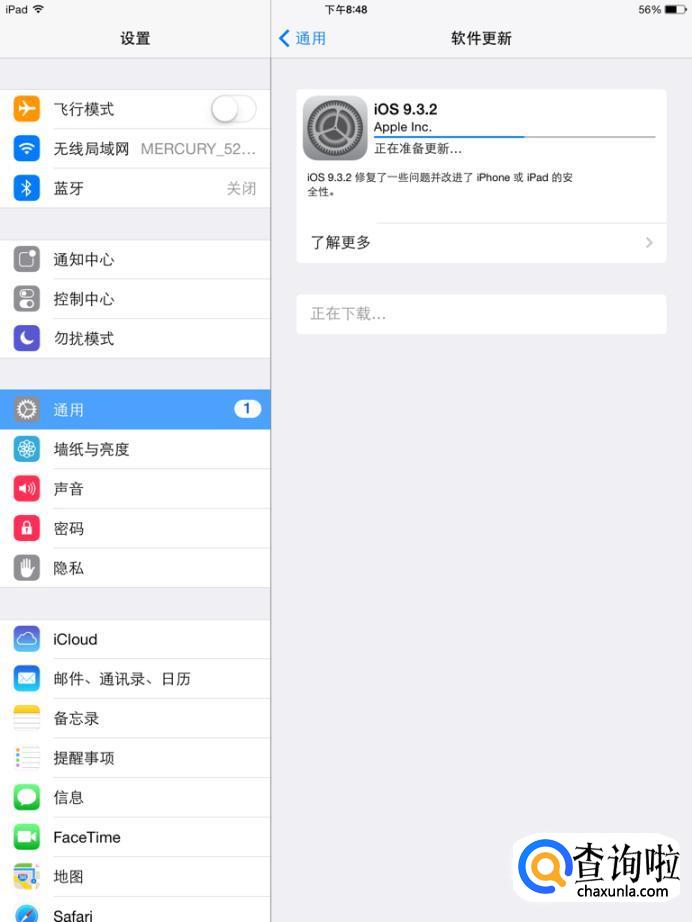Open 备忘录 settings
692x922 pixels.
(x=135, y=718)
